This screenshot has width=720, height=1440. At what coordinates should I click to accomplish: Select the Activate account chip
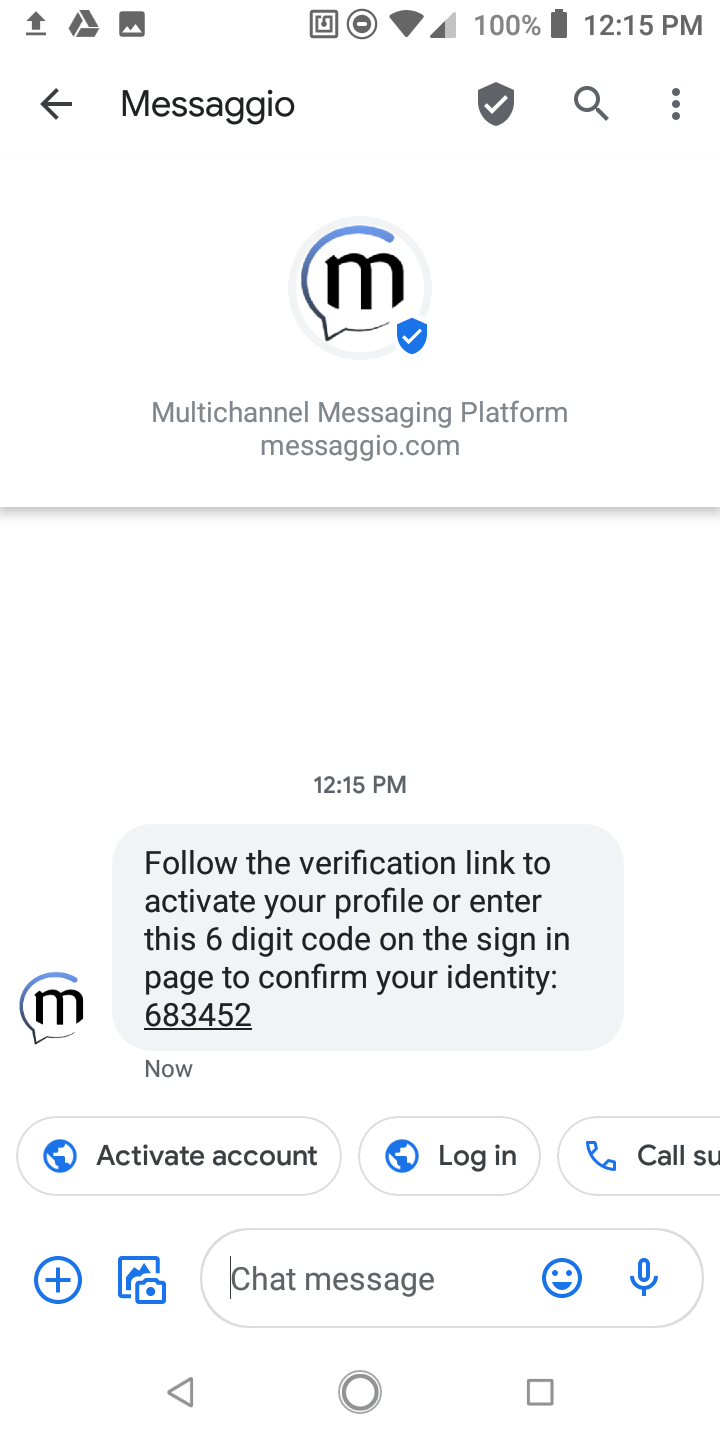point(179,1156)
